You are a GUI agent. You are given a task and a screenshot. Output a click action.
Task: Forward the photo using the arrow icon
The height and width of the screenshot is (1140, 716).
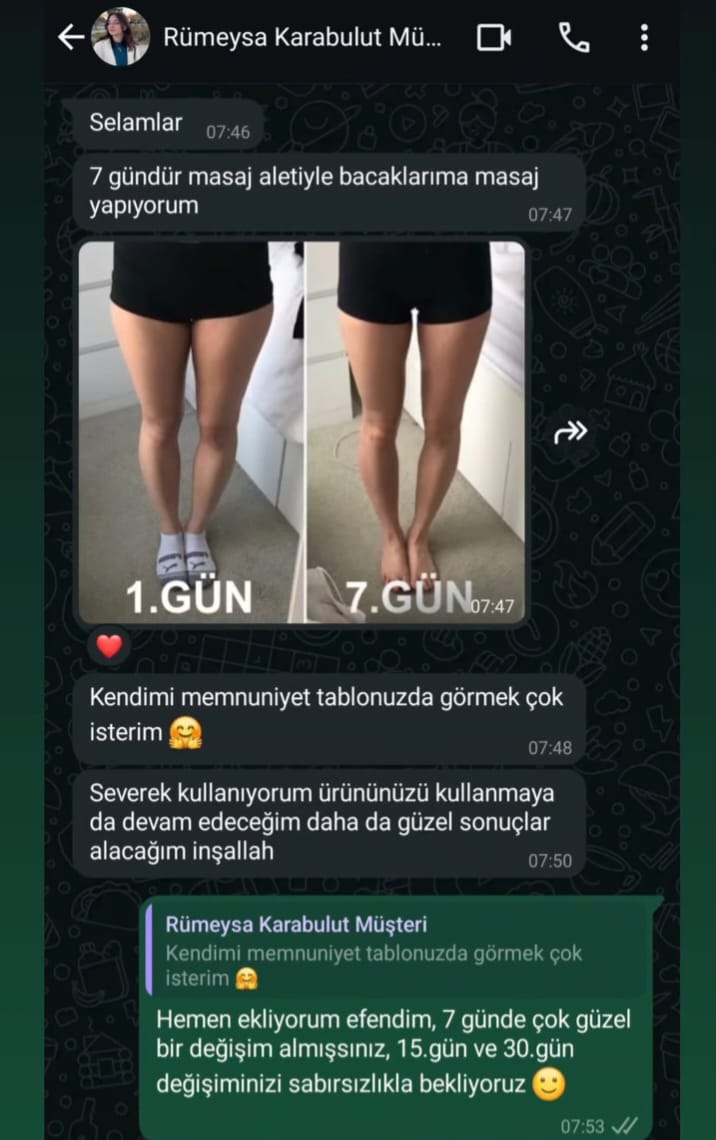point(570,432)
